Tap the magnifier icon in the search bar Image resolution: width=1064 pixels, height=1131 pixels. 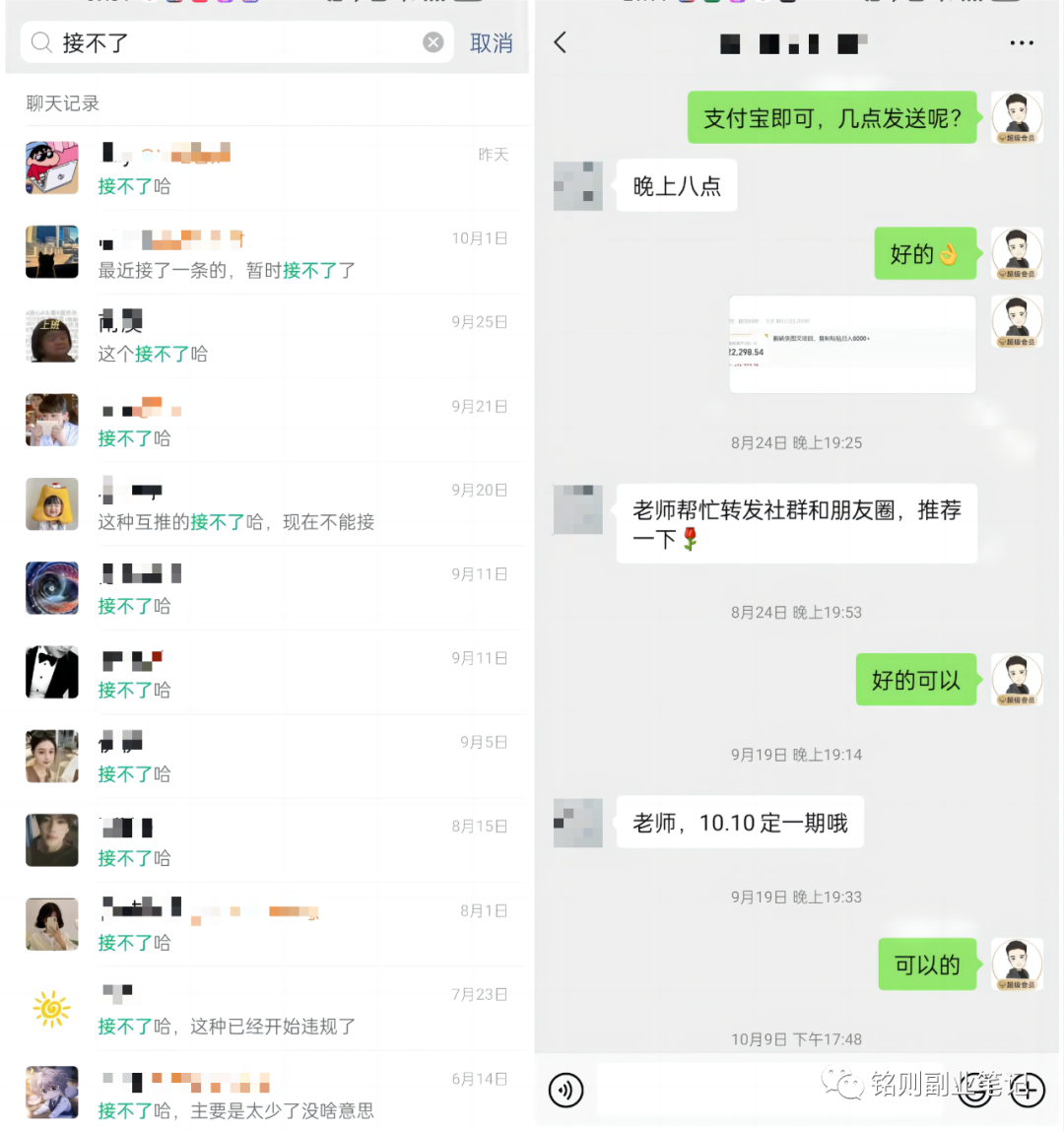[x=40, y=42]
